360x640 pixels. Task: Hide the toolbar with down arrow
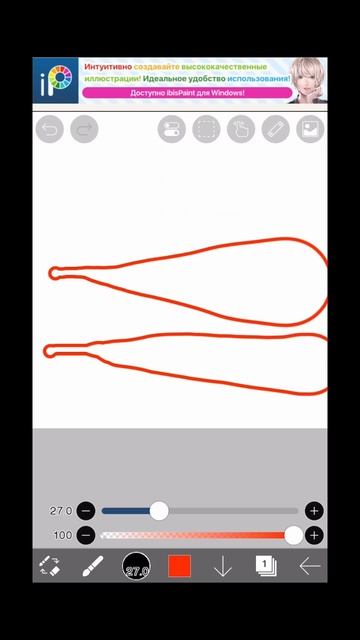click(223, 566)
